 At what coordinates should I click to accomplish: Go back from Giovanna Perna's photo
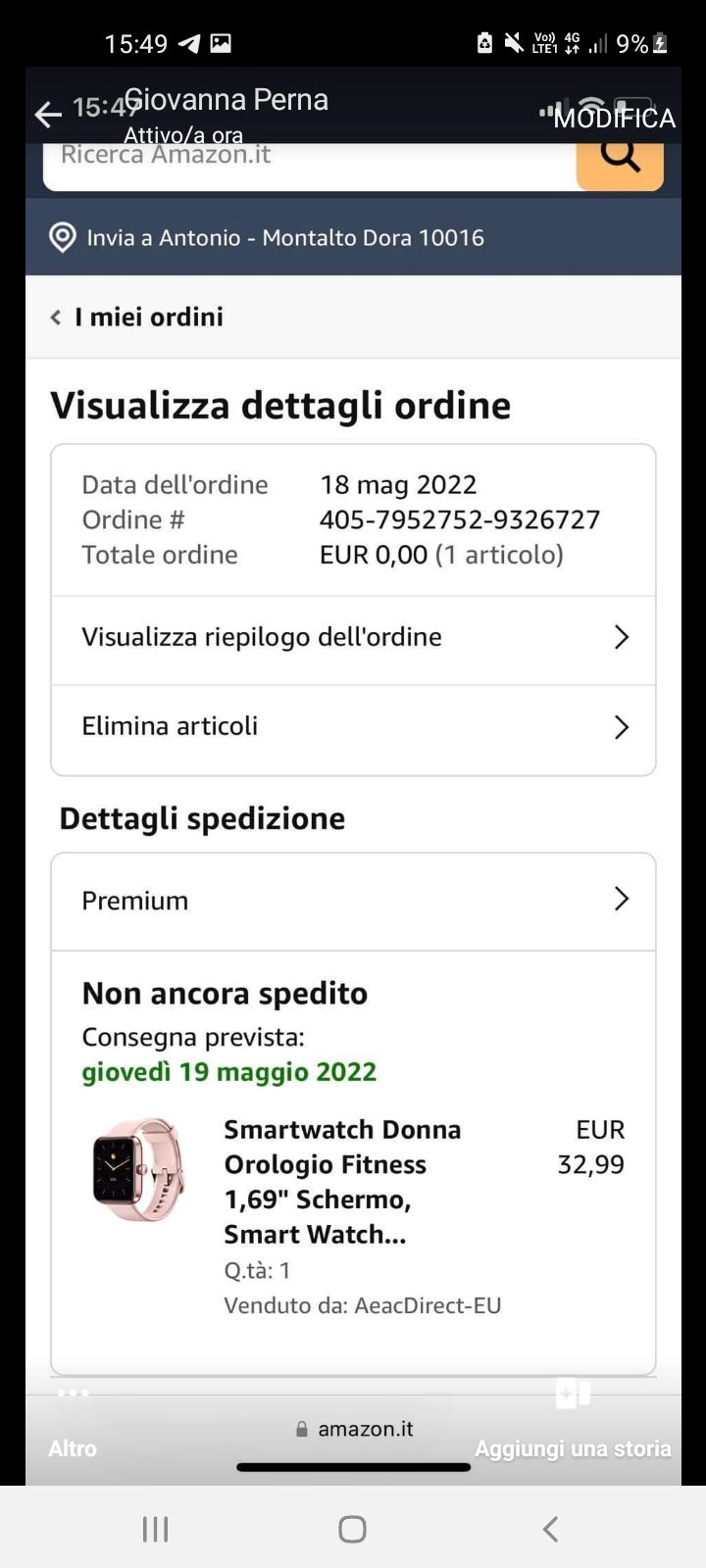(x=47, y=115)
